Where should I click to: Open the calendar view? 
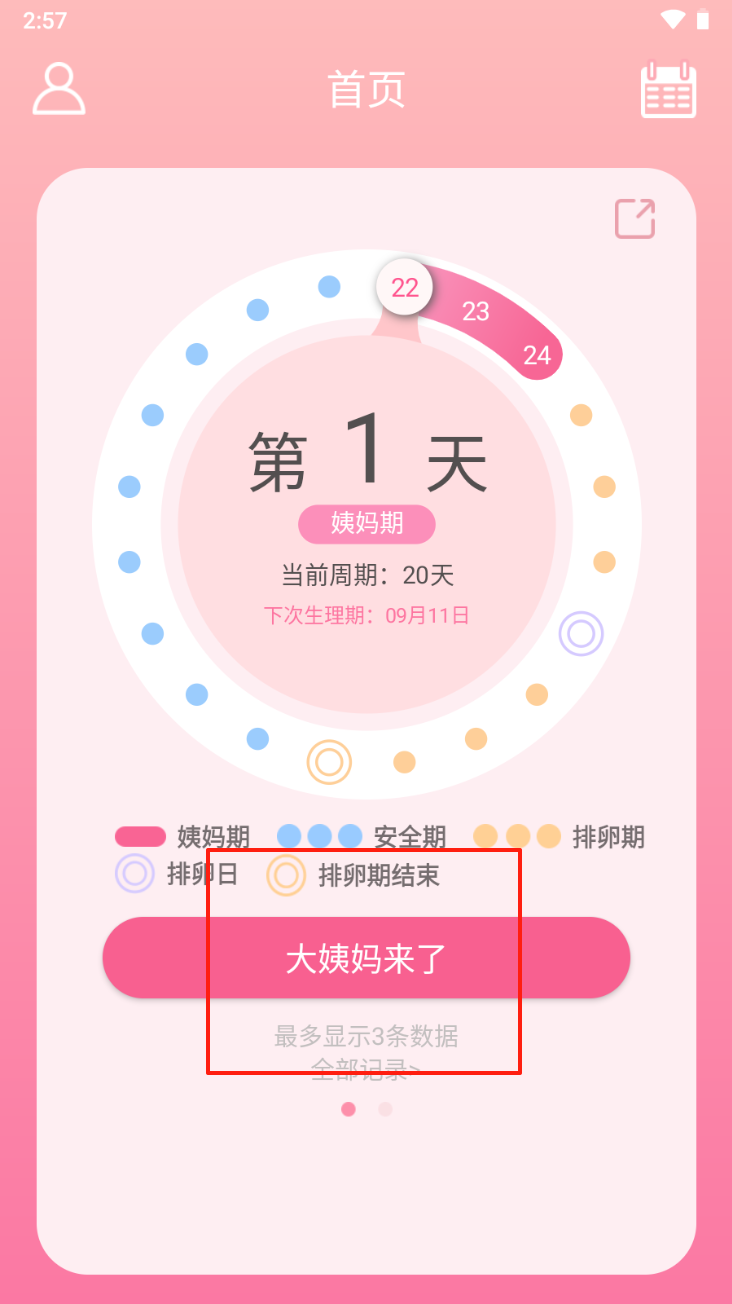(668, 91)
